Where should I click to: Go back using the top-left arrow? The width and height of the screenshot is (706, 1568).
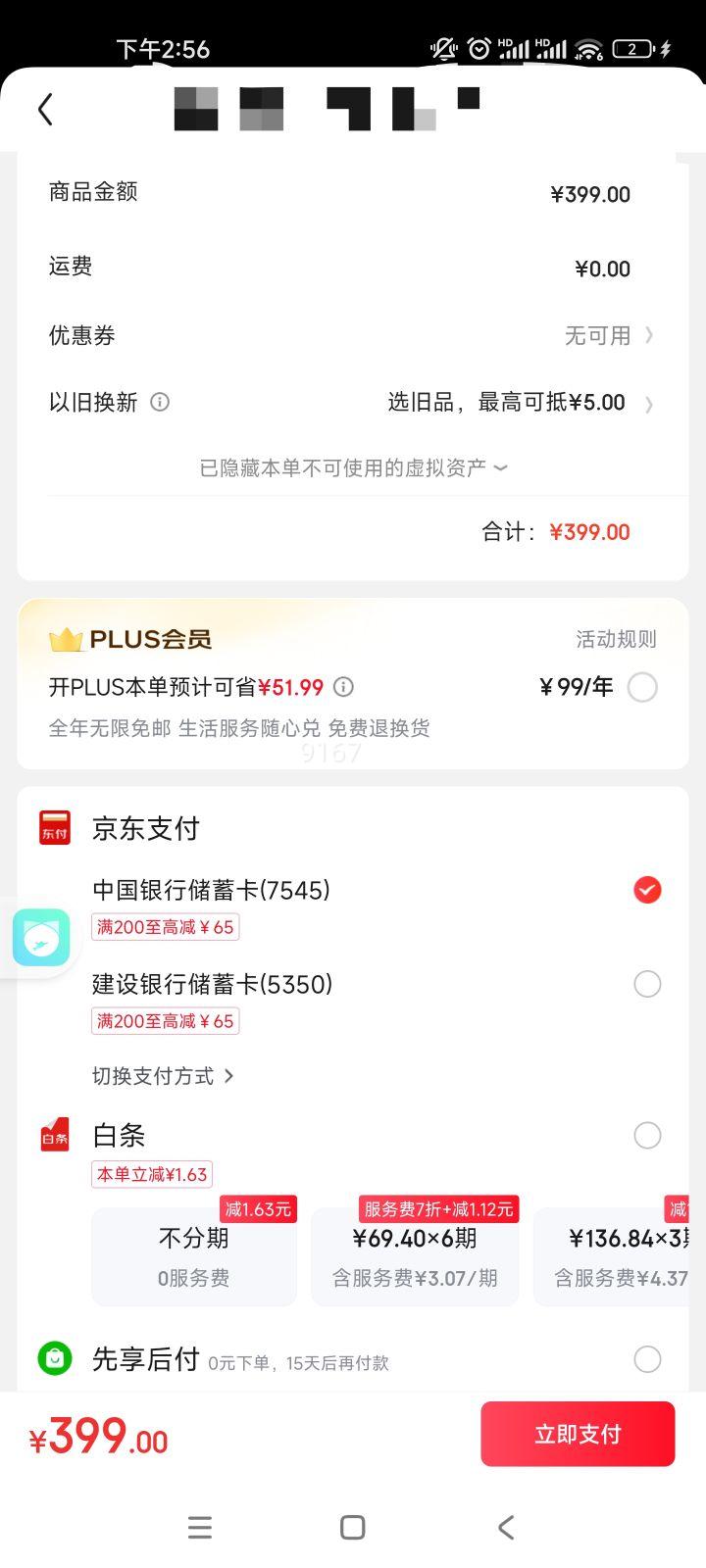45,109
